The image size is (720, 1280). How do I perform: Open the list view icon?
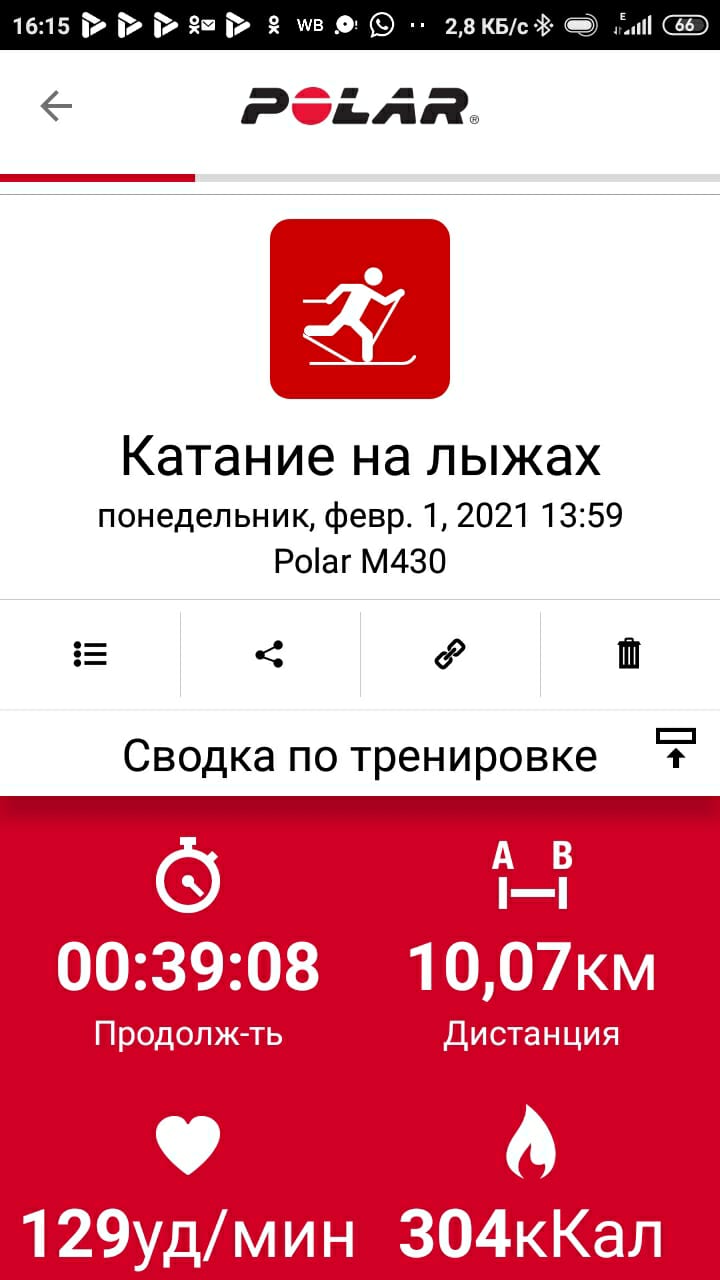tap(90, 654)
